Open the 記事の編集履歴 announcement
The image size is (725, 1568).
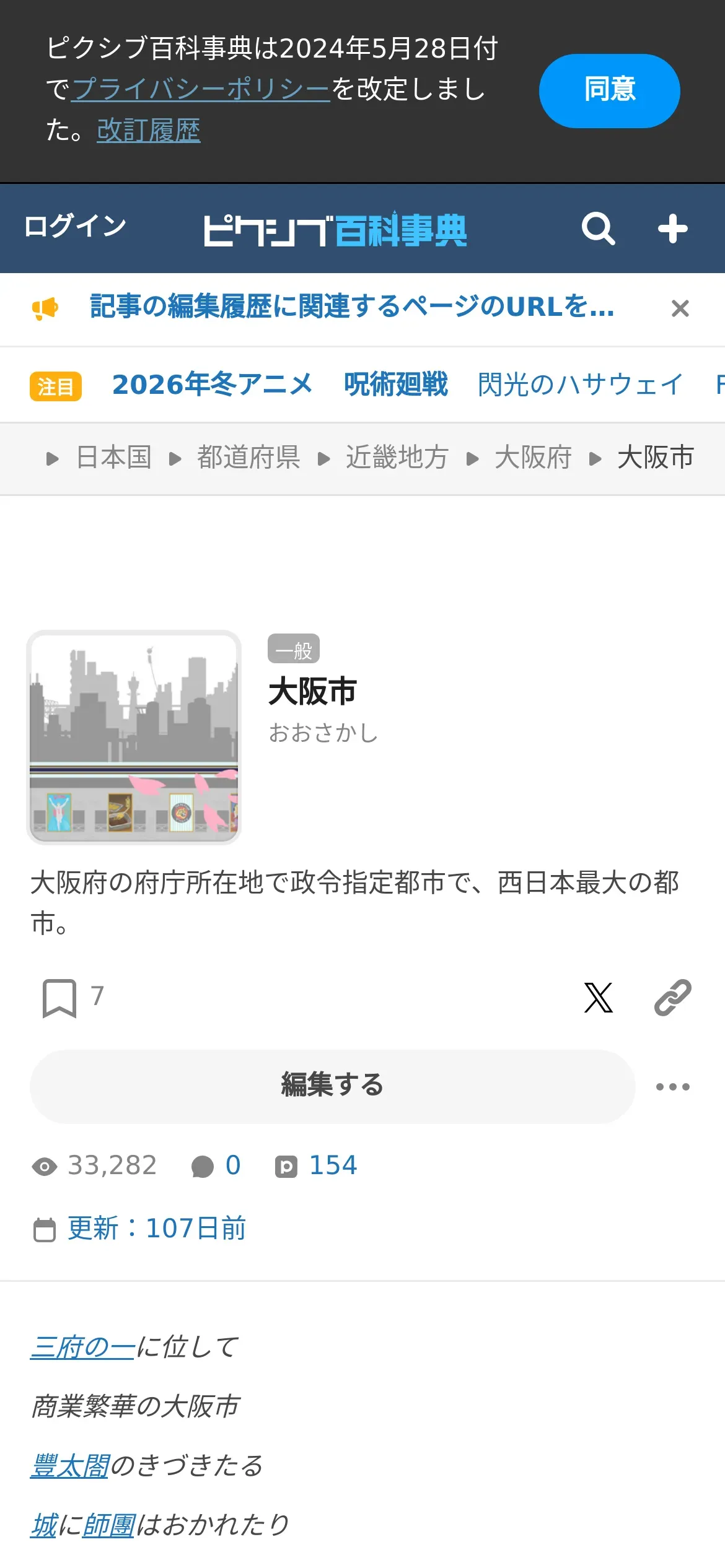pos(351,307)
